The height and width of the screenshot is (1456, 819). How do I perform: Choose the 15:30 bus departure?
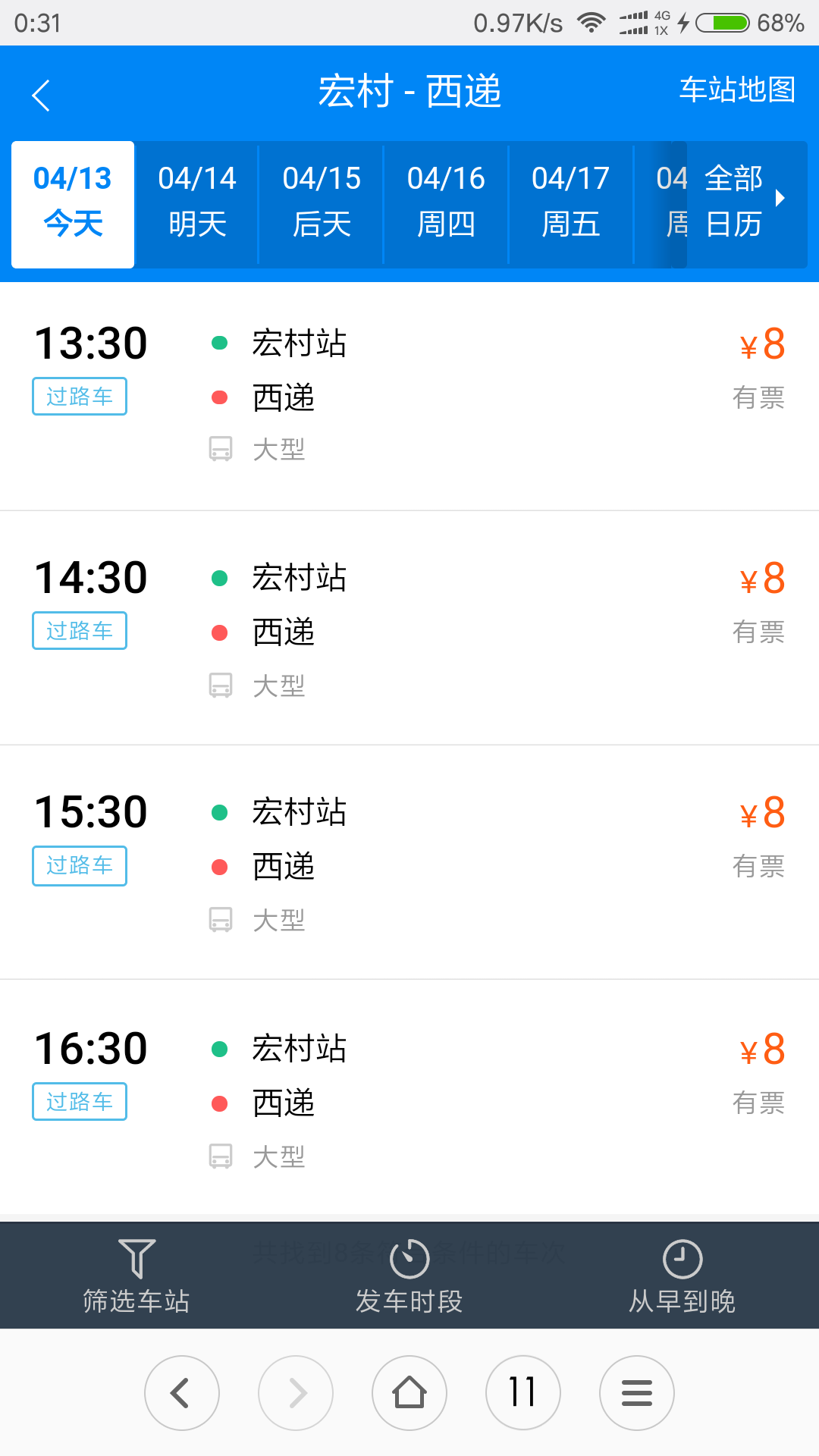(409, 863)
